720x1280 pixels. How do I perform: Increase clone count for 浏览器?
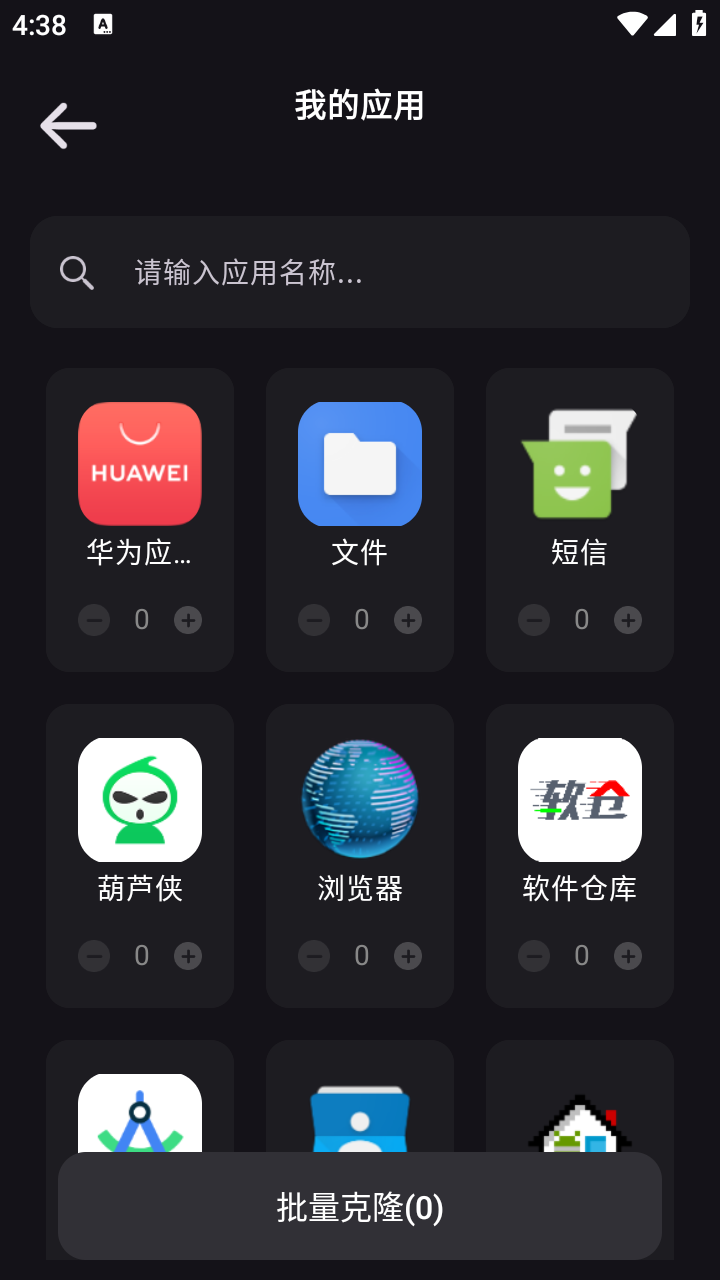coord(408,956)
